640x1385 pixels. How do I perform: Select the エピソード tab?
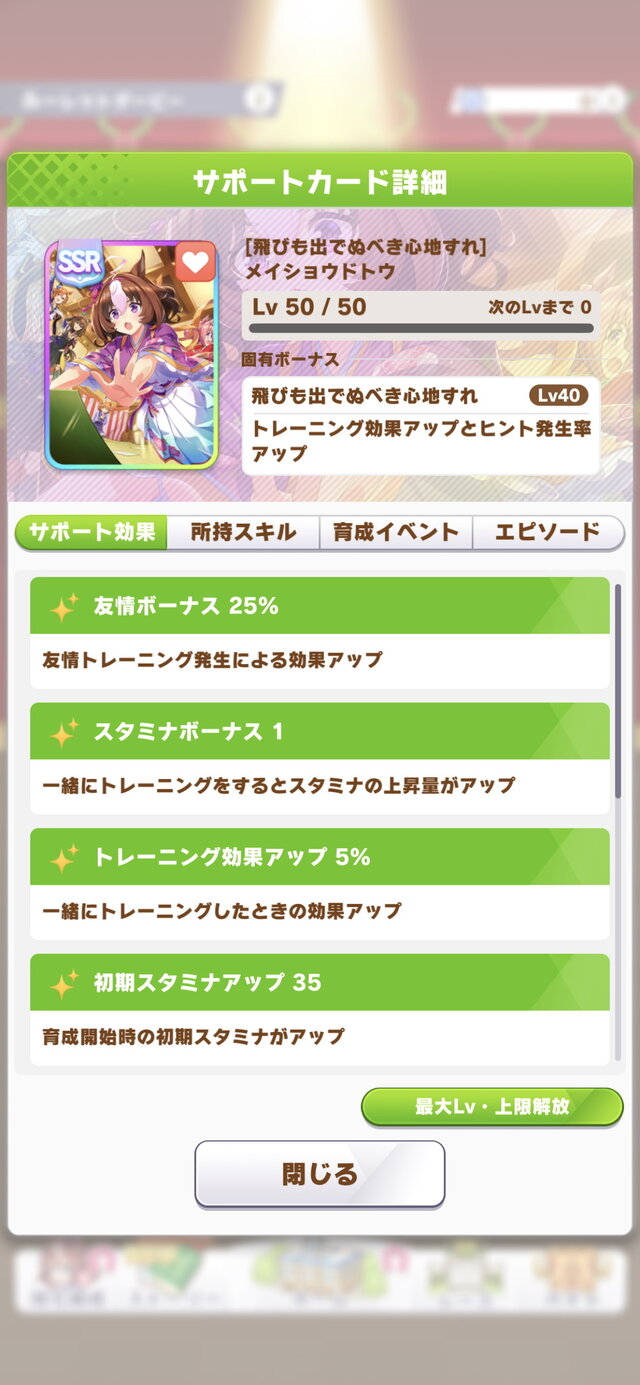coord(548,532)
